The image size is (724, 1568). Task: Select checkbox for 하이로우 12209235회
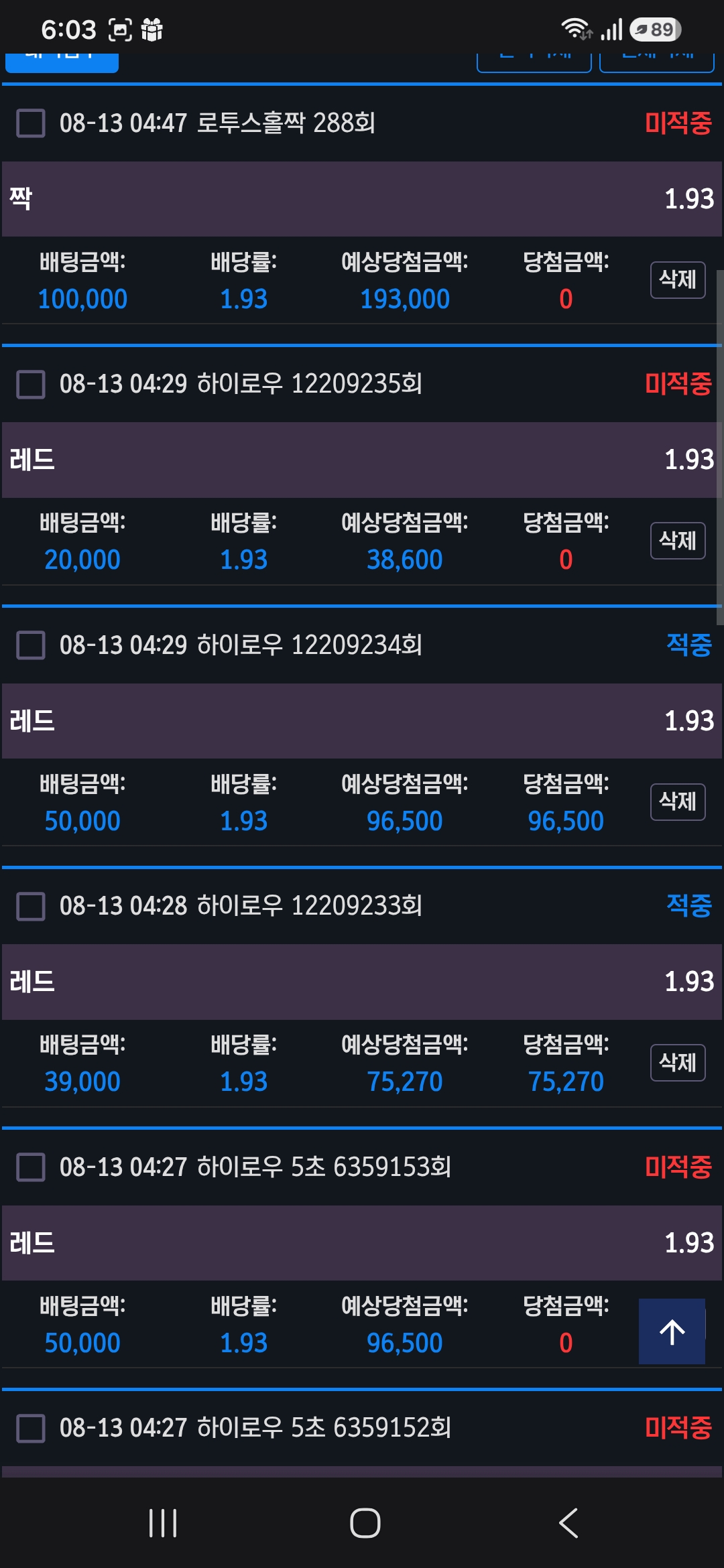coord(31,385)
